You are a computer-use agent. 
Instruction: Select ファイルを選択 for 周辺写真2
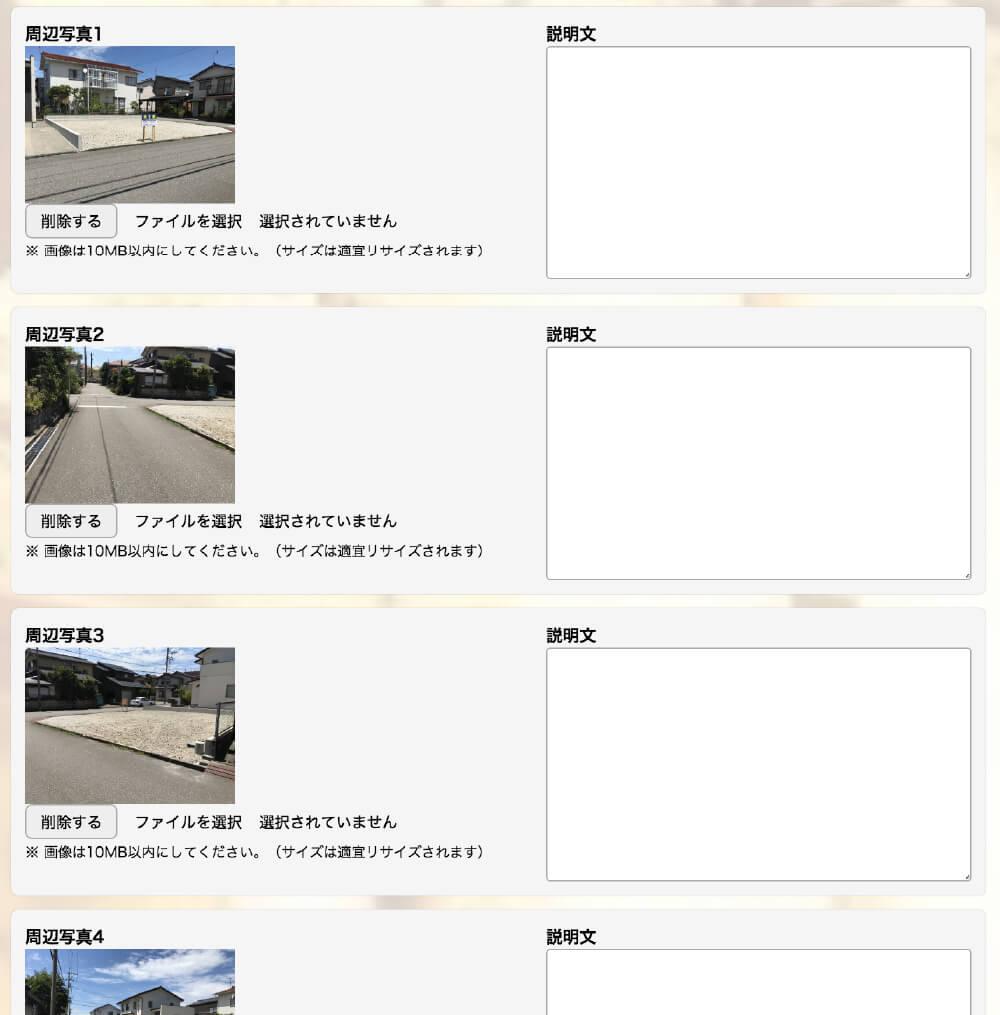(x=188, y=521)
